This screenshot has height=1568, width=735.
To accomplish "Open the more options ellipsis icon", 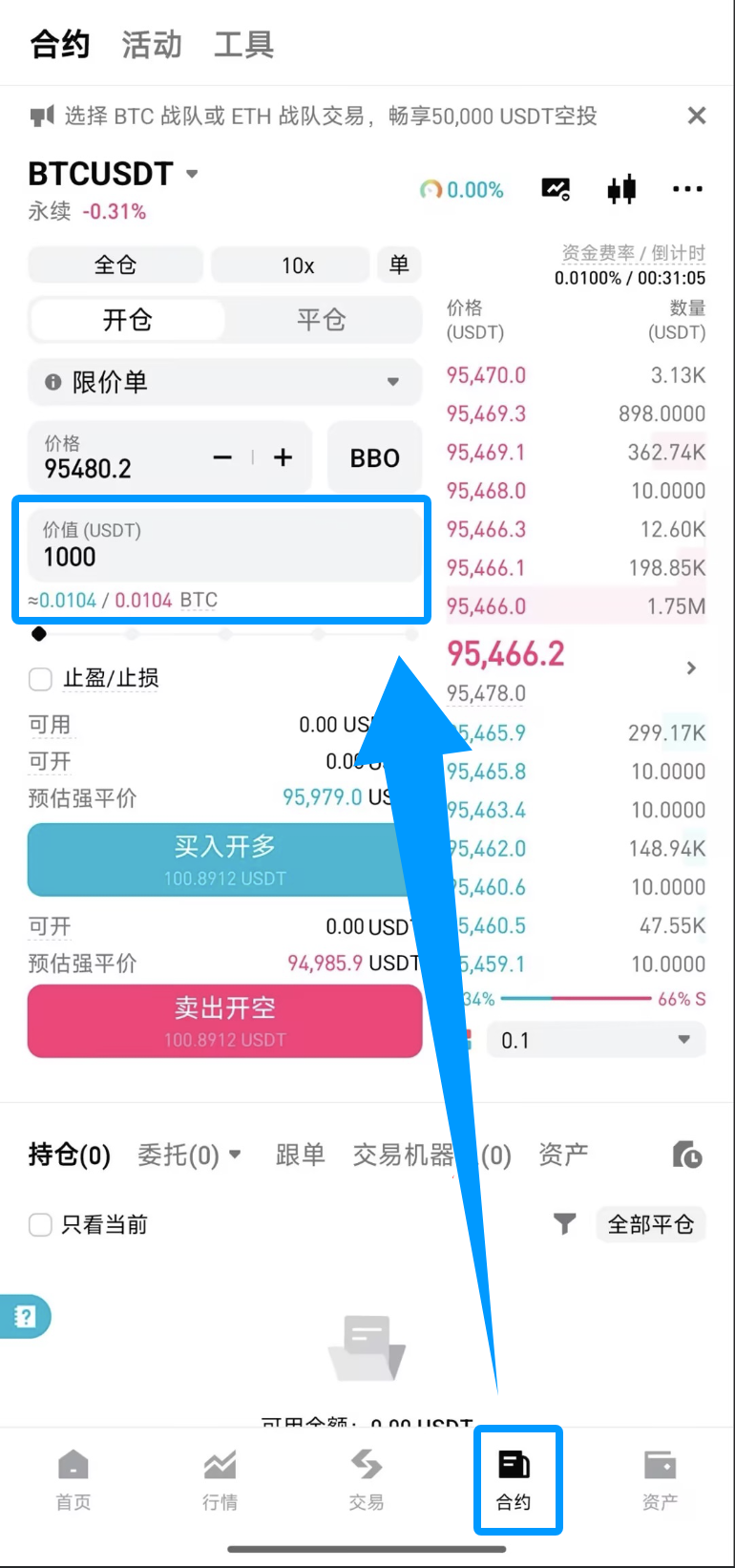I will [687, 189].
